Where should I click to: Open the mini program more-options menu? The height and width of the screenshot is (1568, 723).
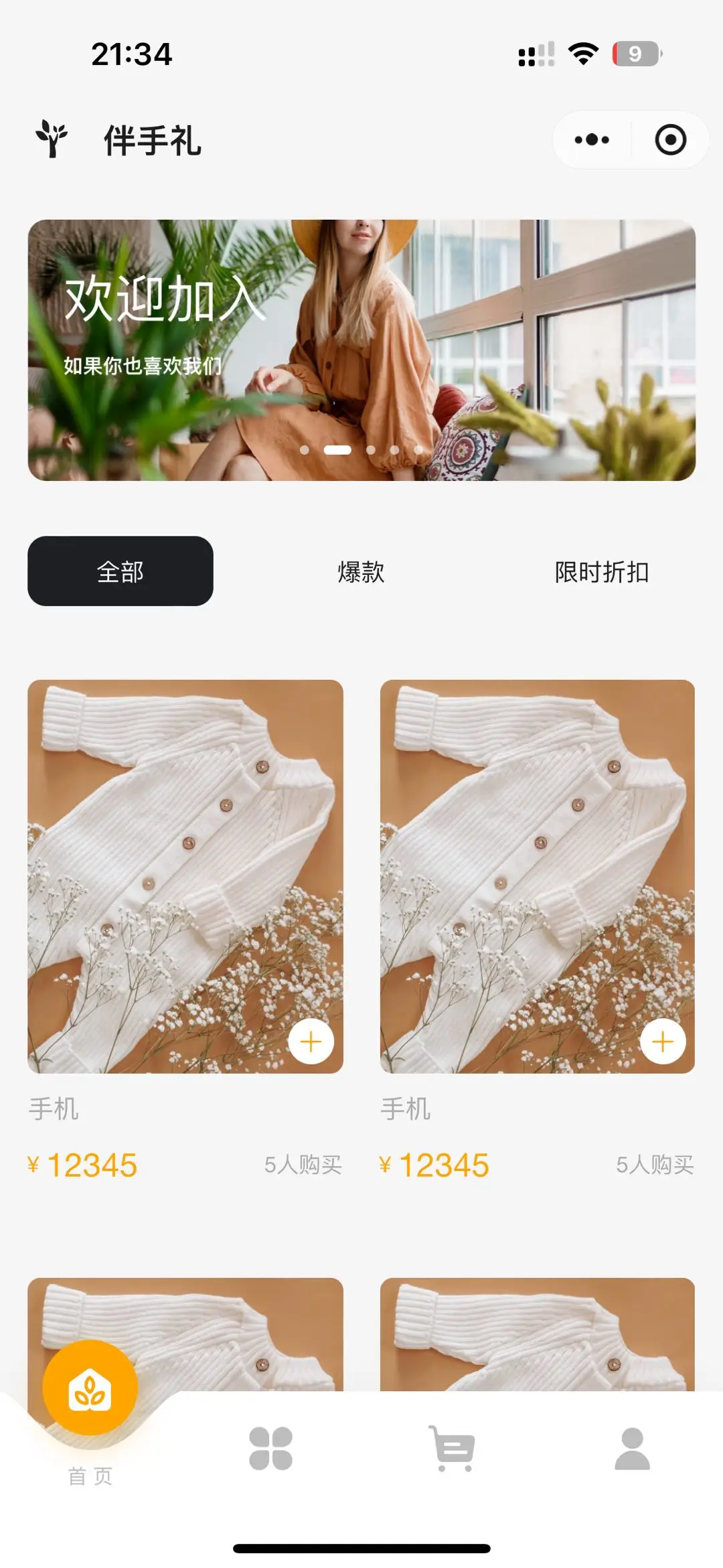click(592, 140)
